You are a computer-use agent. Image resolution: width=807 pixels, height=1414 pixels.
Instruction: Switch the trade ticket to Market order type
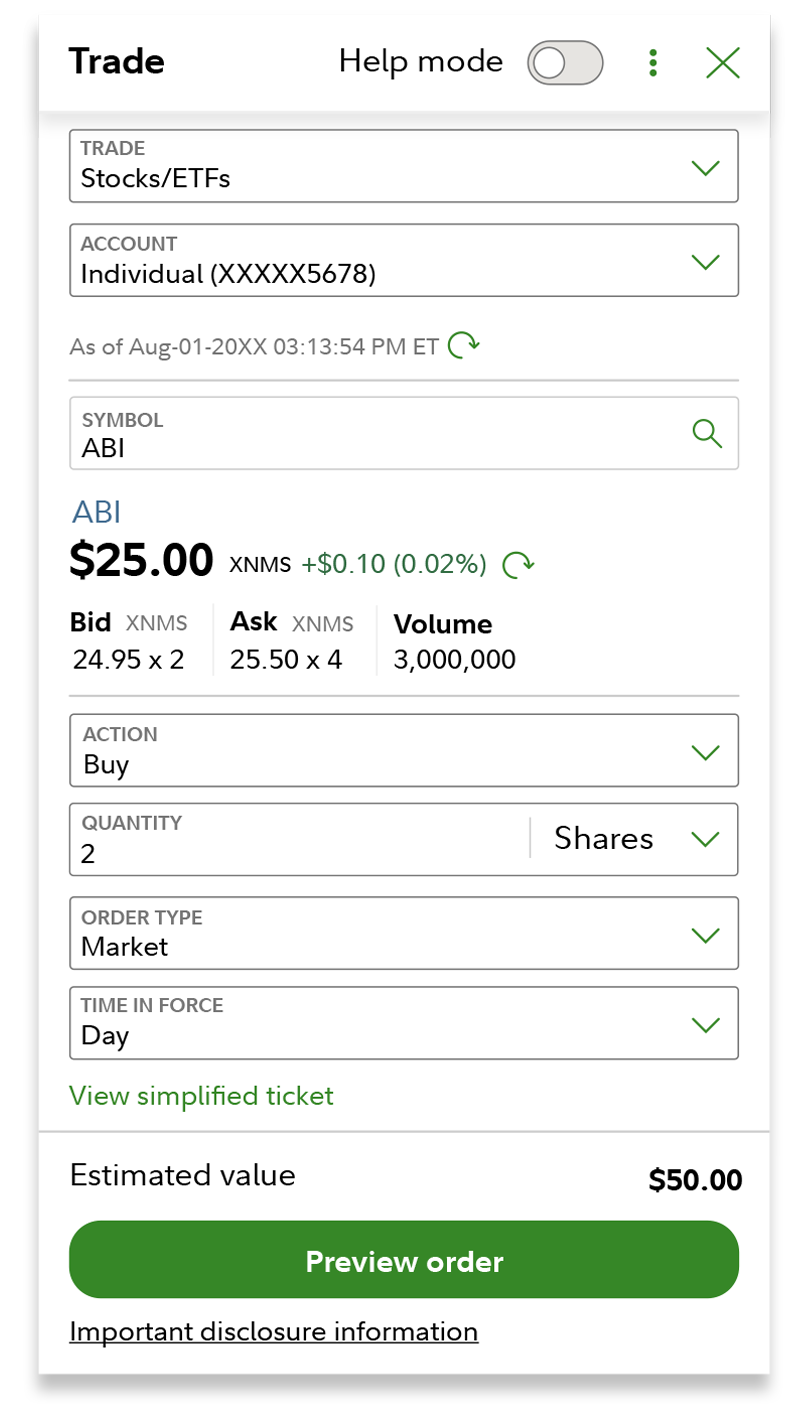[x=403, y=933]
